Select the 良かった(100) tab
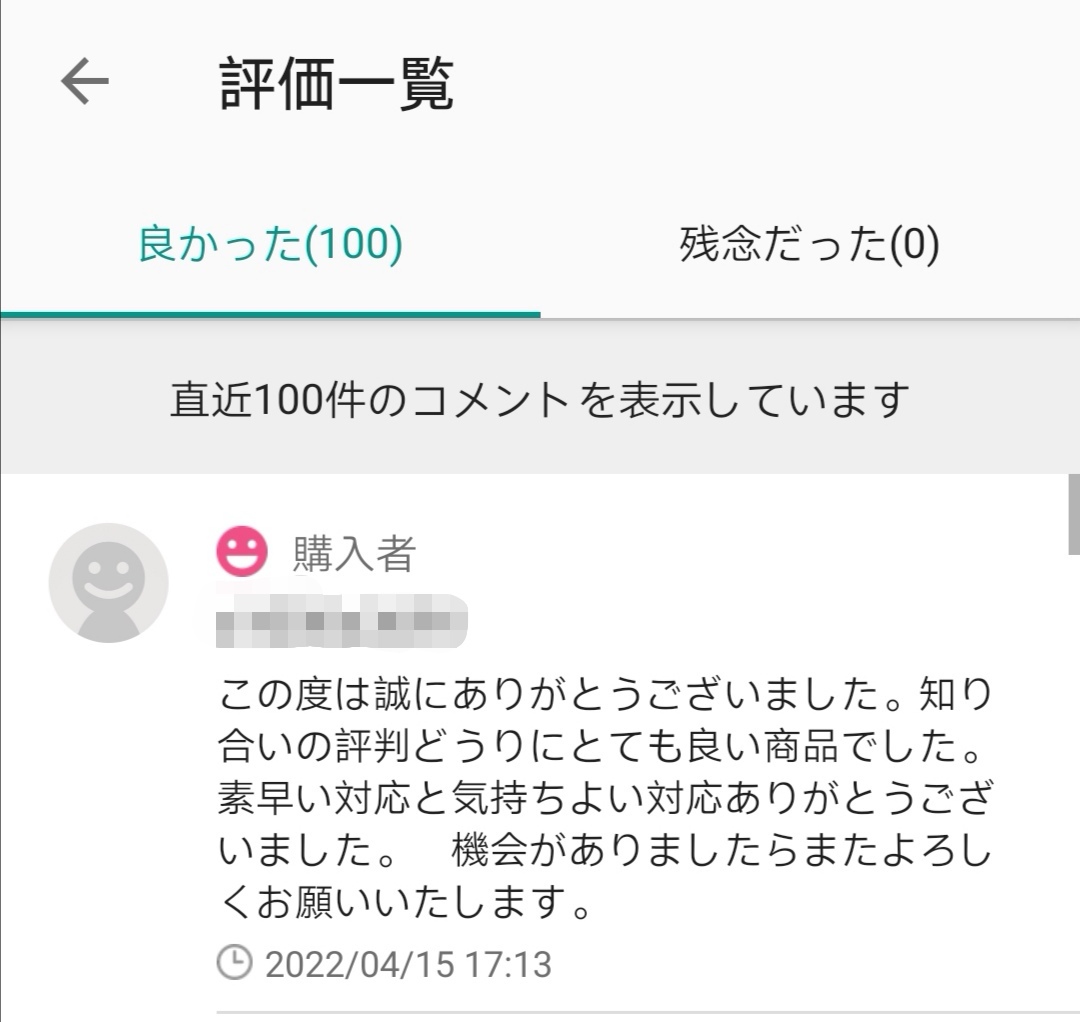This screenshot has width=1080, height=1022. (x=270, y=245)
